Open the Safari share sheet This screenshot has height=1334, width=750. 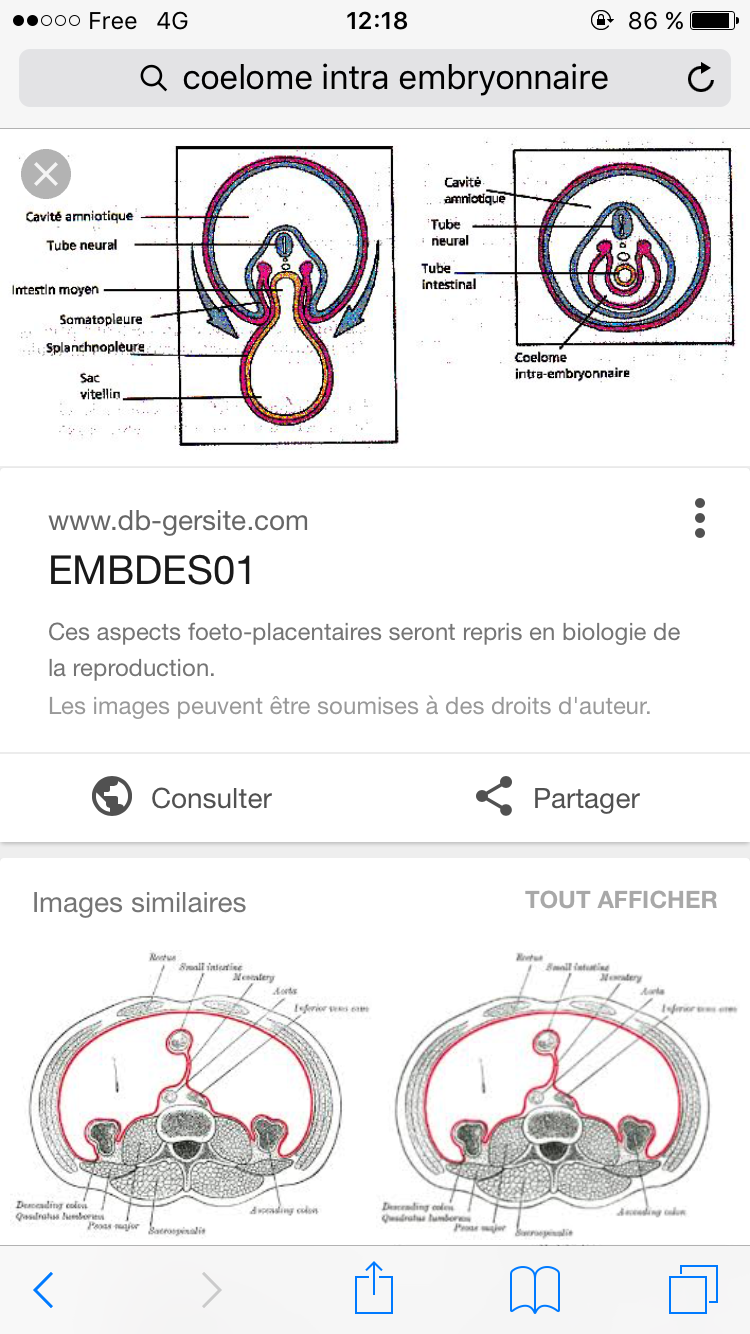[x=372, y=1288]
